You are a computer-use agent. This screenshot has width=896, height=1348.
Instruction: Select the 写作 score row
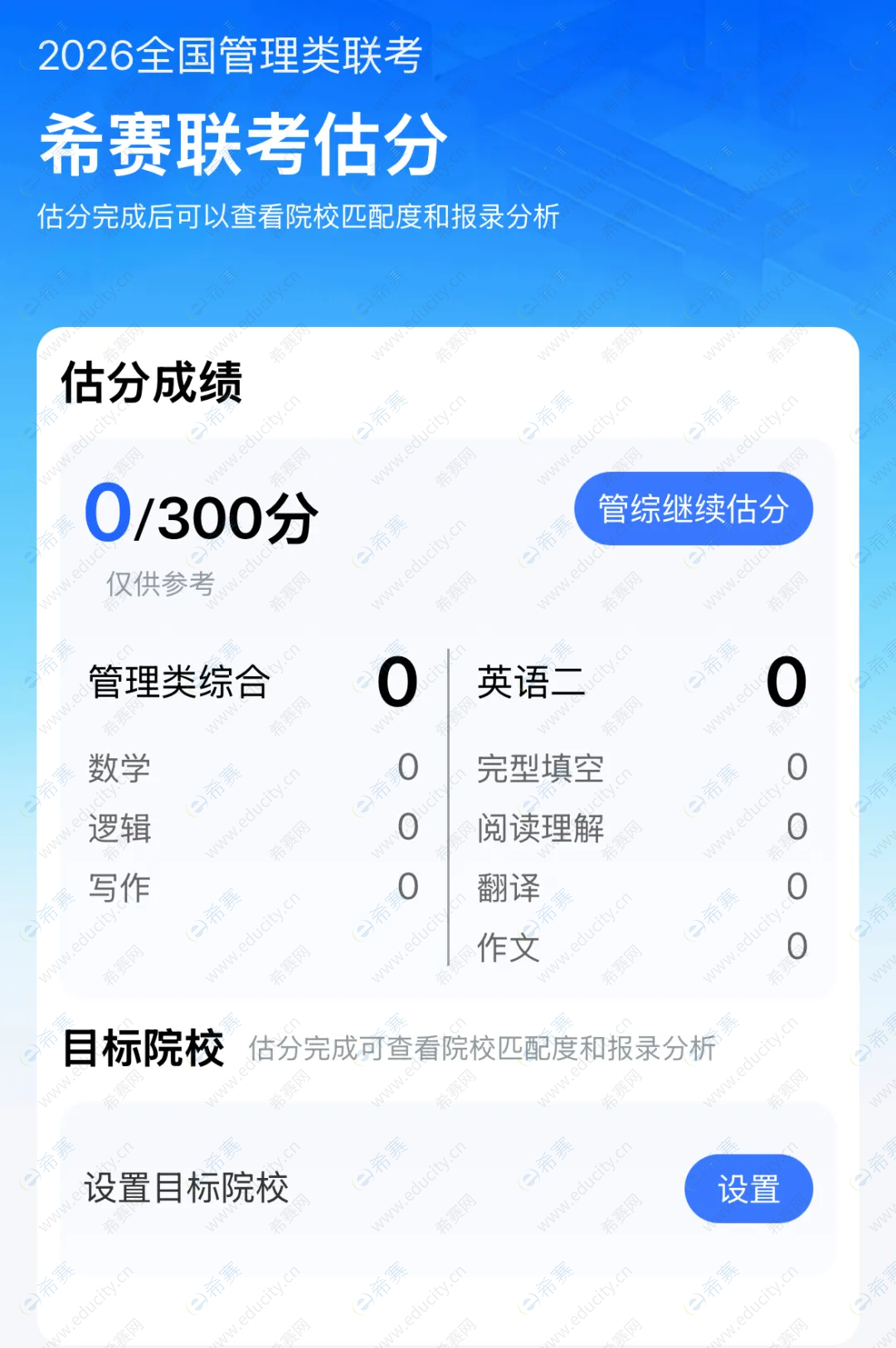249,888
